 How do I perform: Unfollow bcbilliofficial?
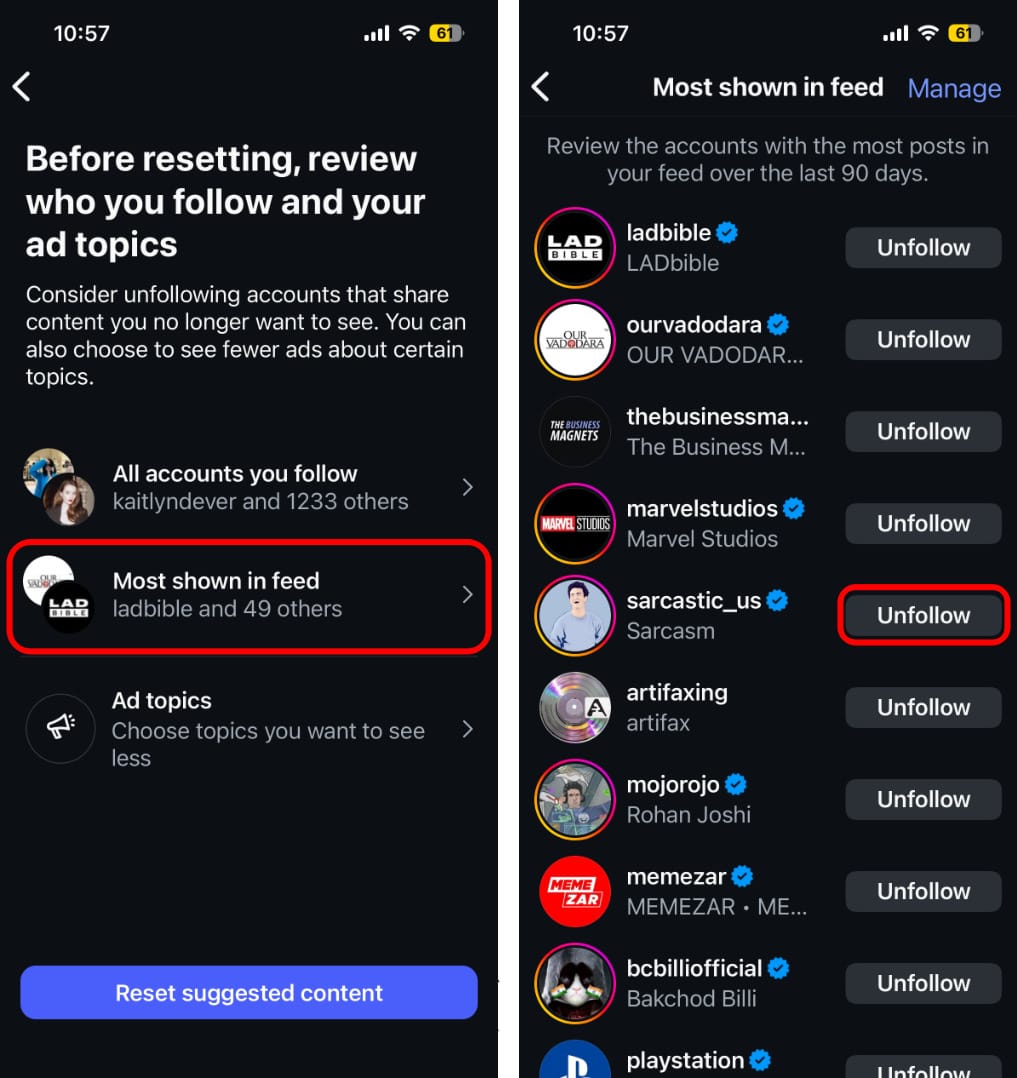coord(922,984)
